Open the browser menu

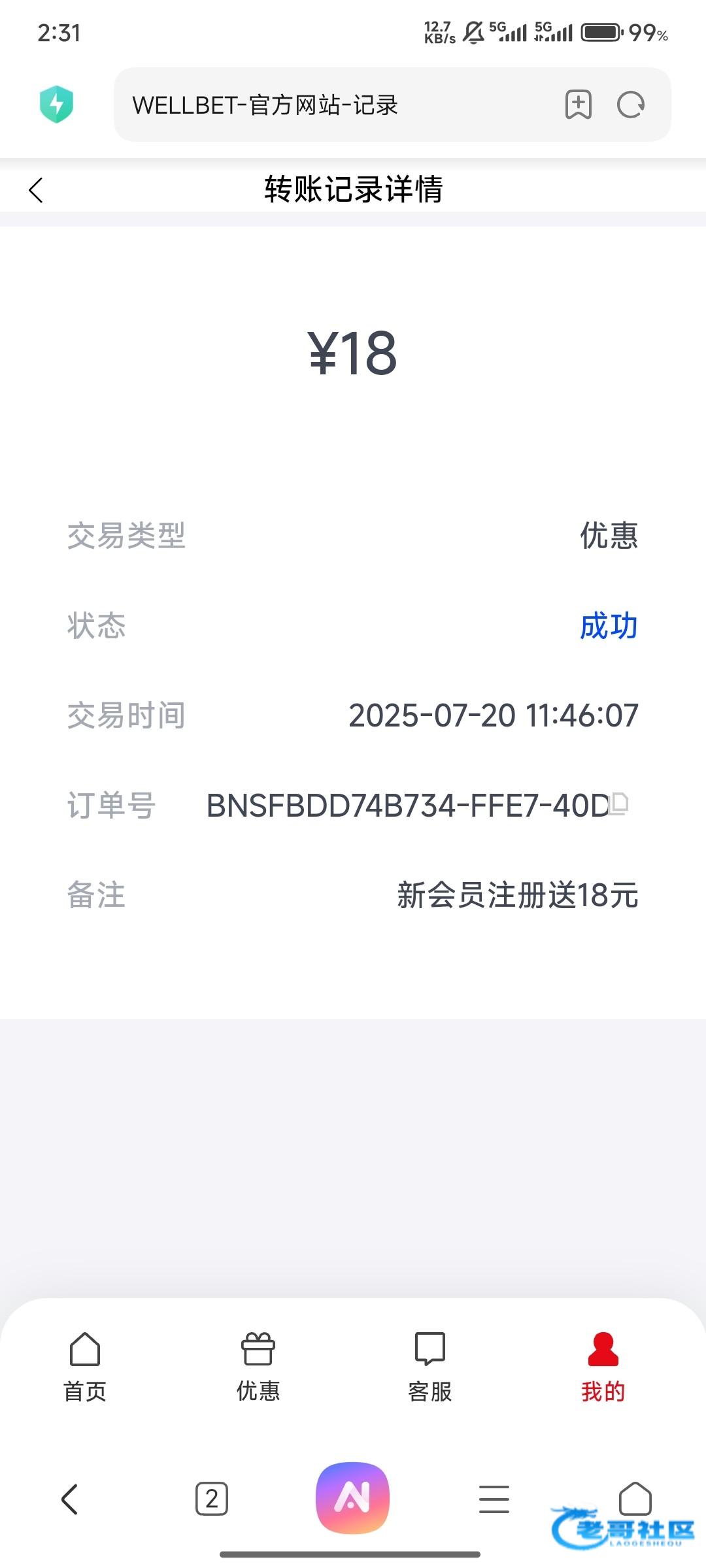pyautogui.click(x=494, y=1499)
